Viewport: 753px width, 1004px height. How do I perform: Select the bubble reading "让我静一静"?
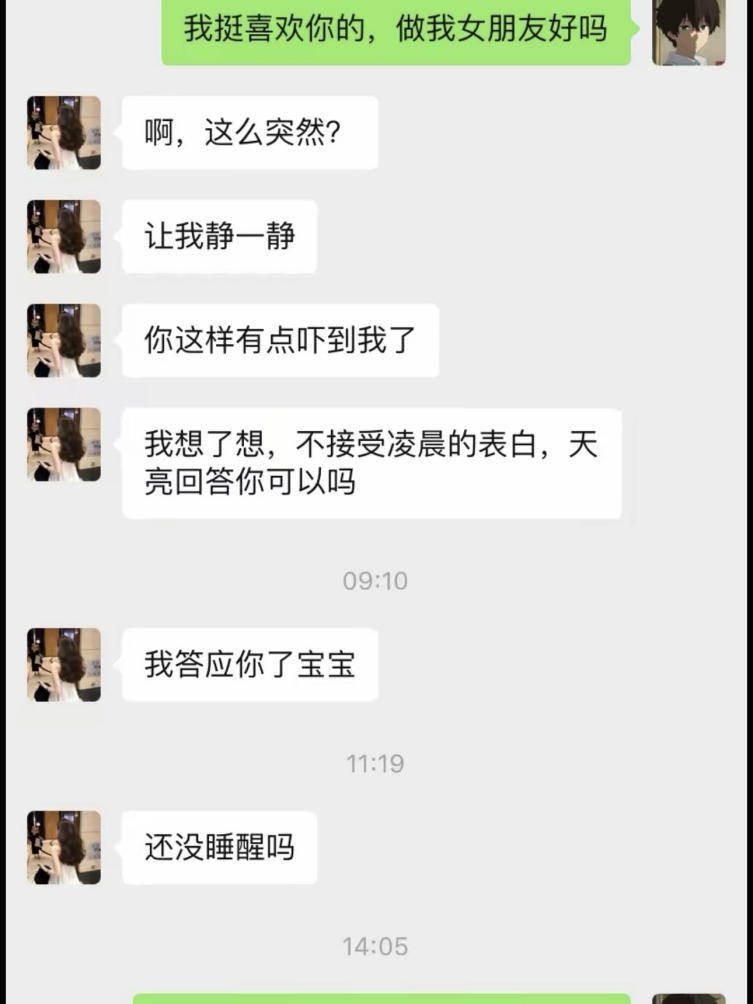click(x=218, y=235)
